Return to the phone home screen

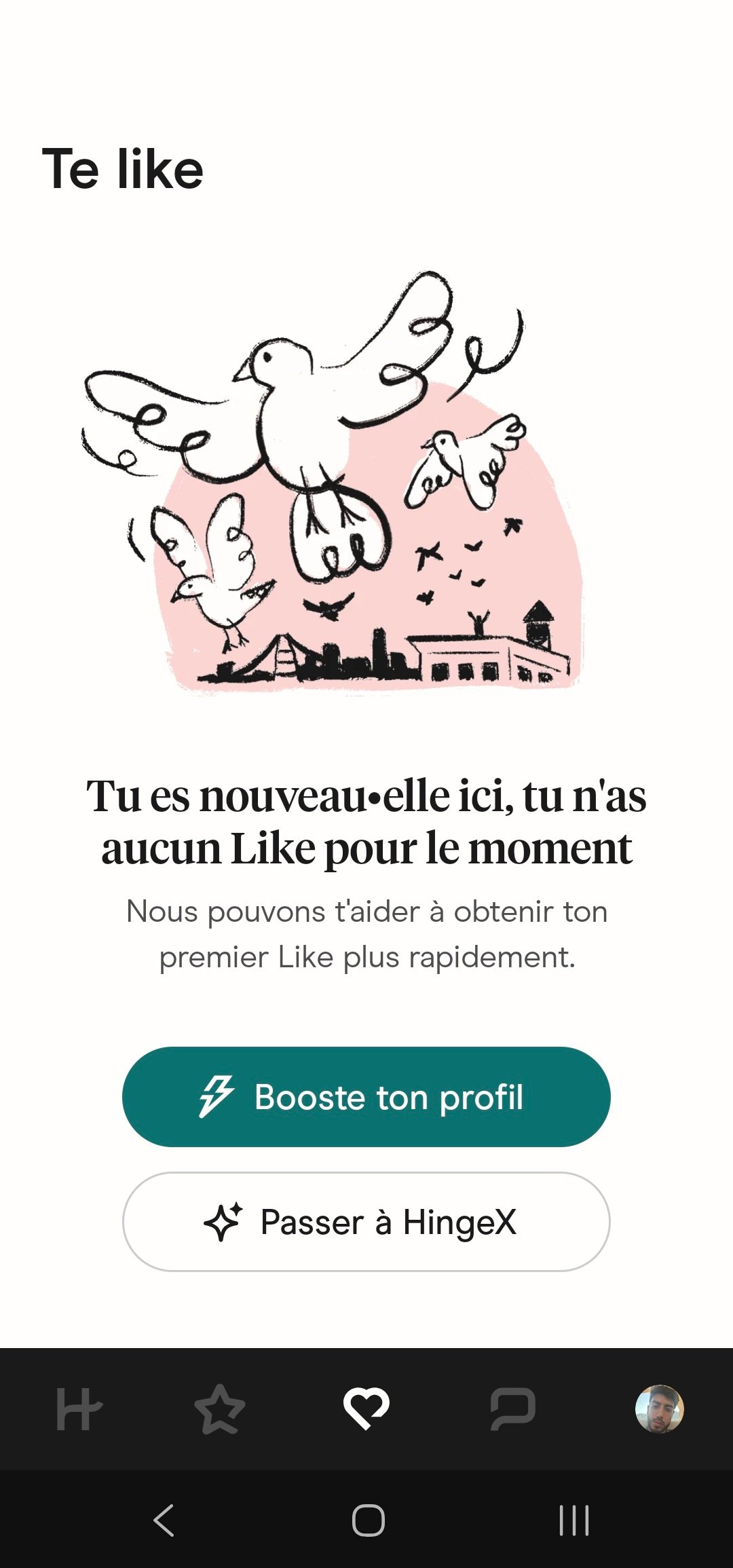coord(368,1520)
